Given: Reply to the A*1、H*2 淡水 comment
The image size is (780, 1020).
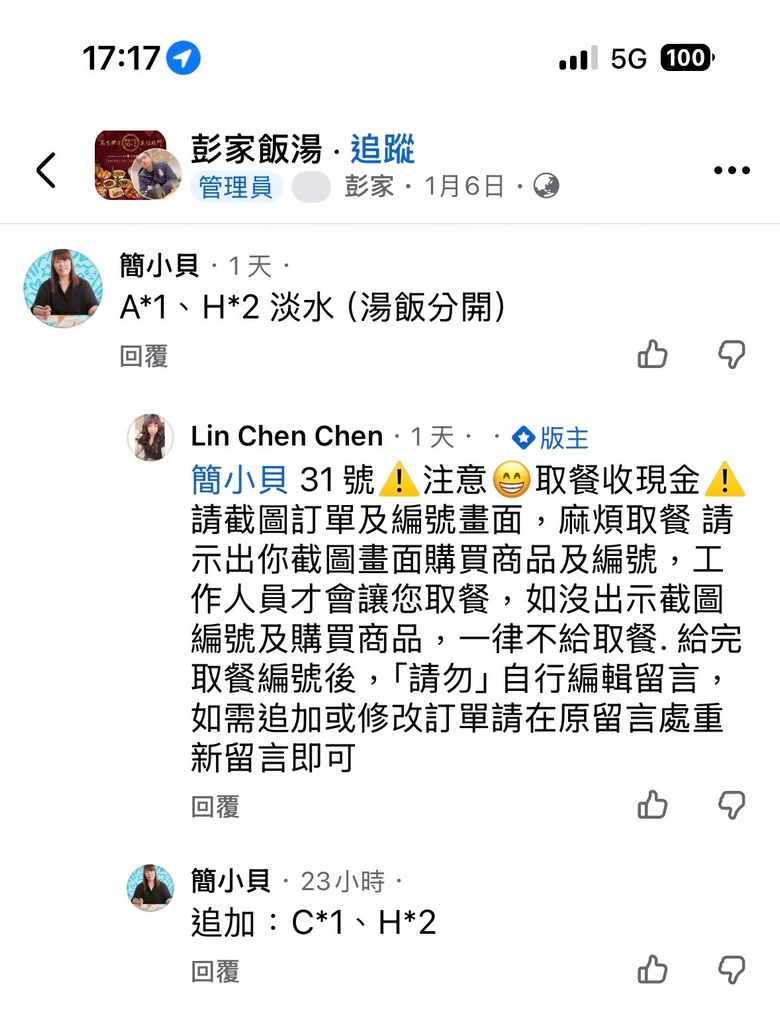Looking at the screenshot, I should tap(144, 356).
